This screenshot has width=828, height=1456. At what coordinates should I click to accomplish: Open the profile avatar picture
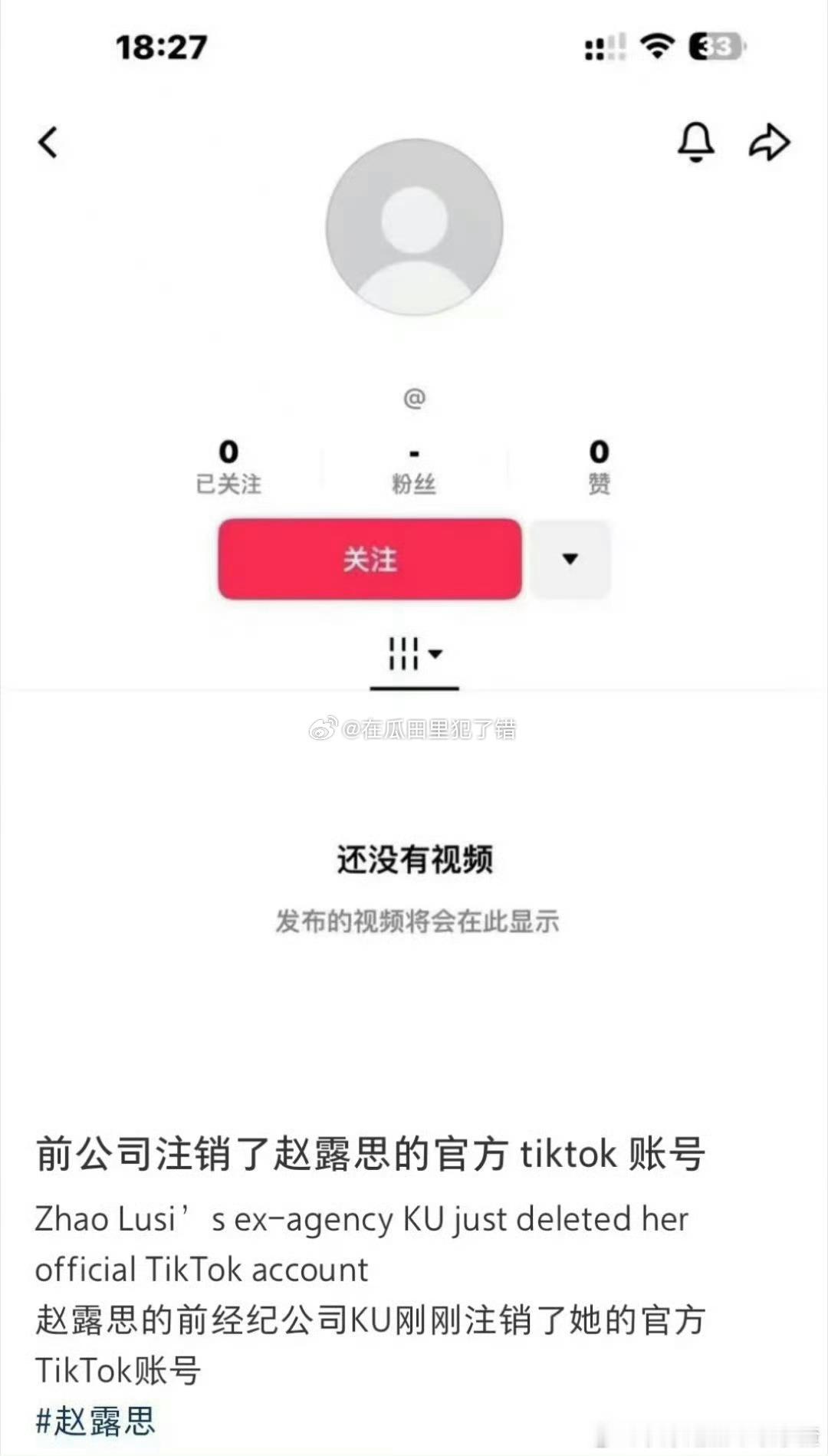(413, 230)
